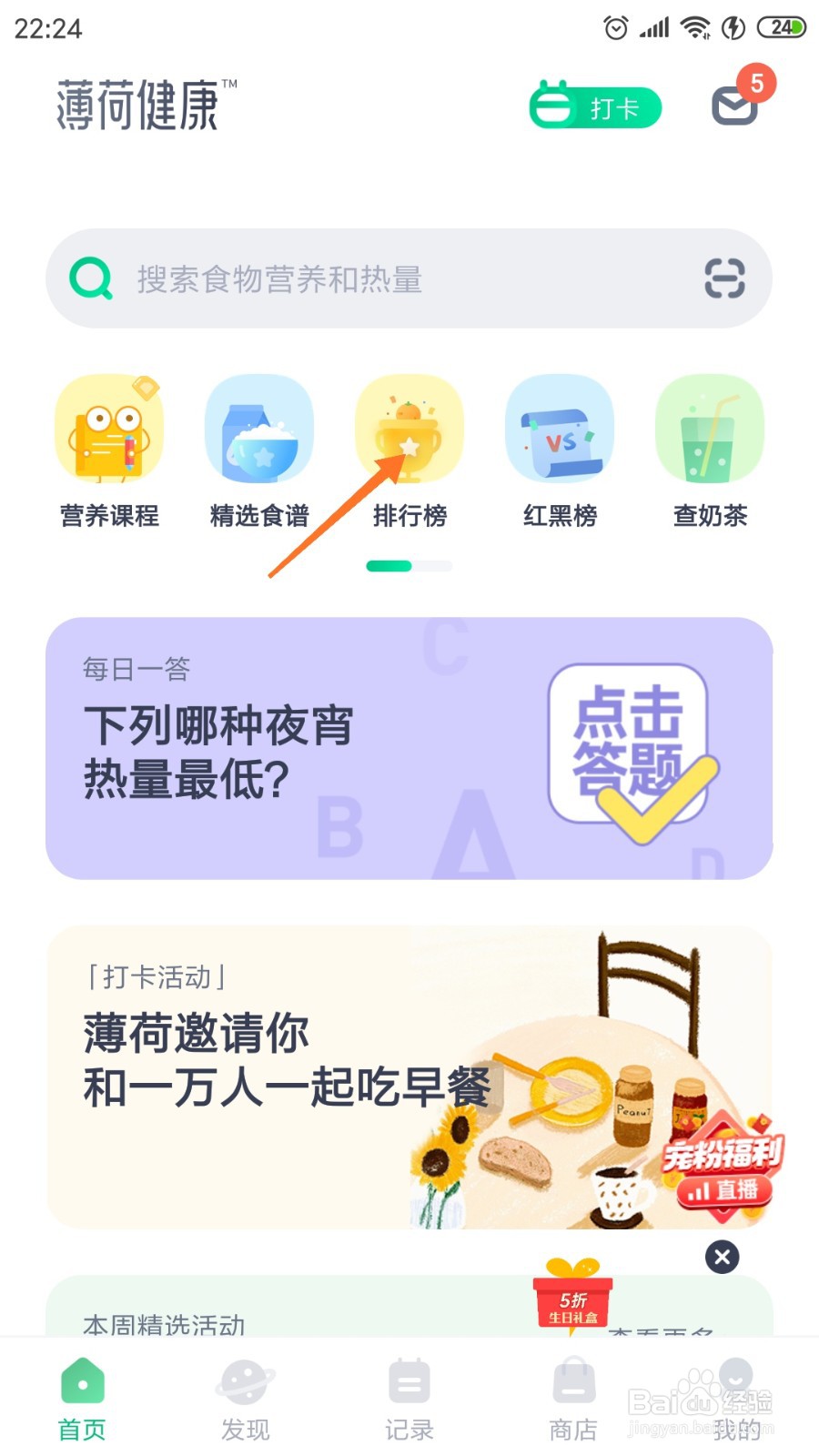Image resolution: width=819 pixels, height=1456 pixels.
Task: Open the 商店 shop tab
Action: [x=572, y=1399]
